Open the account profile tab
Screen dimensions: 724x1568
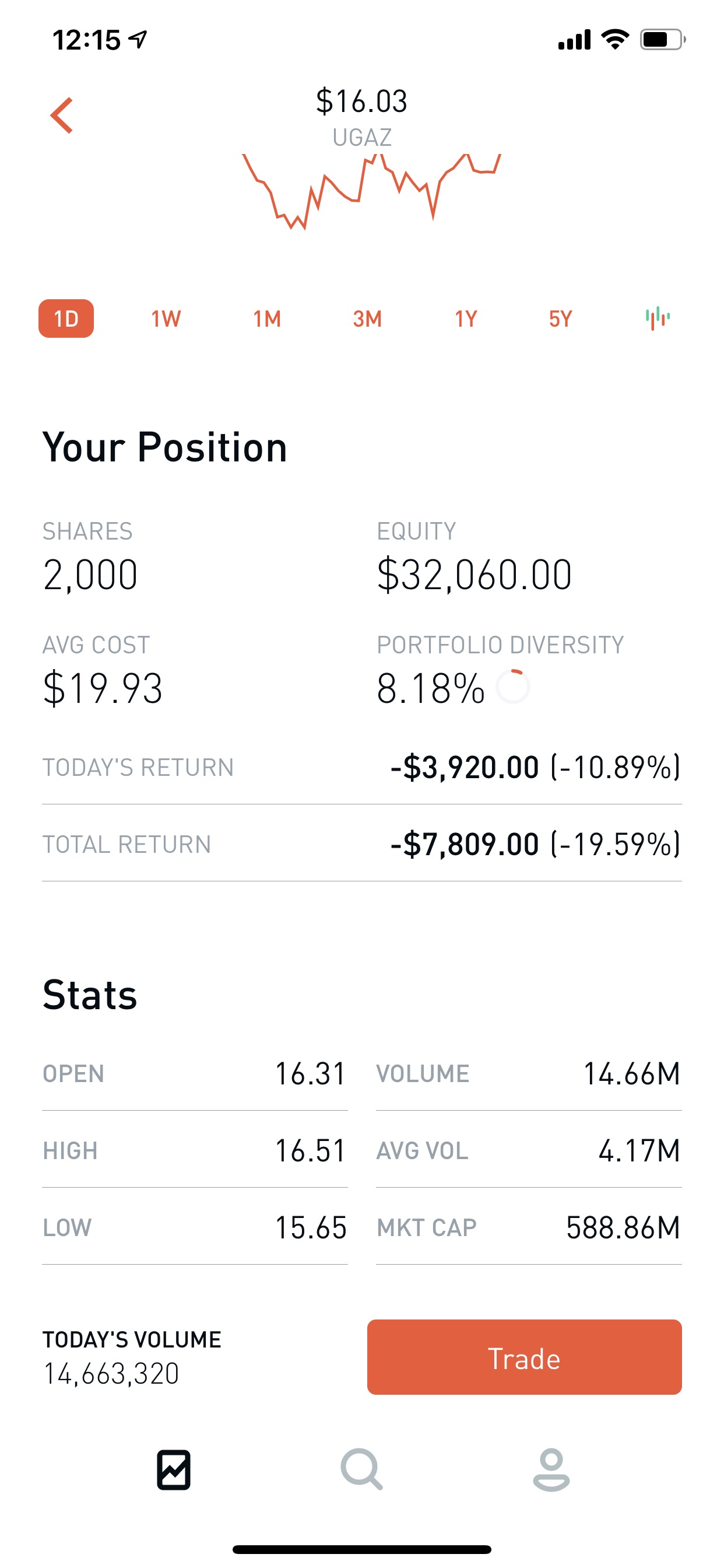tap(551, 1469)
